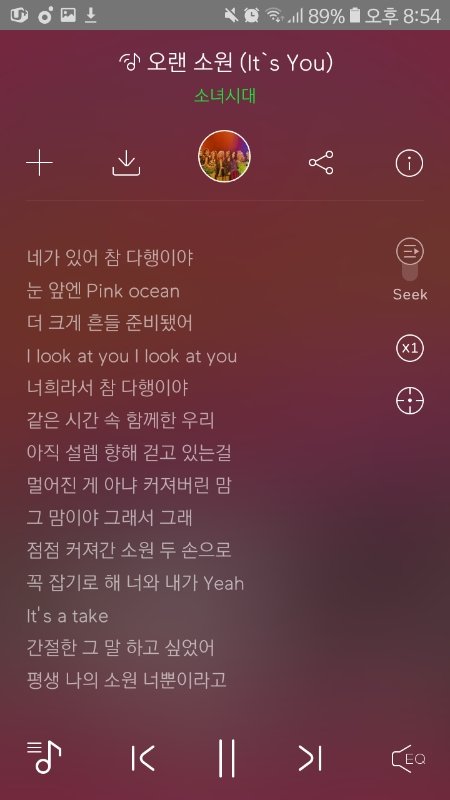The width and height of the screenshot is (450, 800).
Task: Open song info icon
Action: pos(409,163)
